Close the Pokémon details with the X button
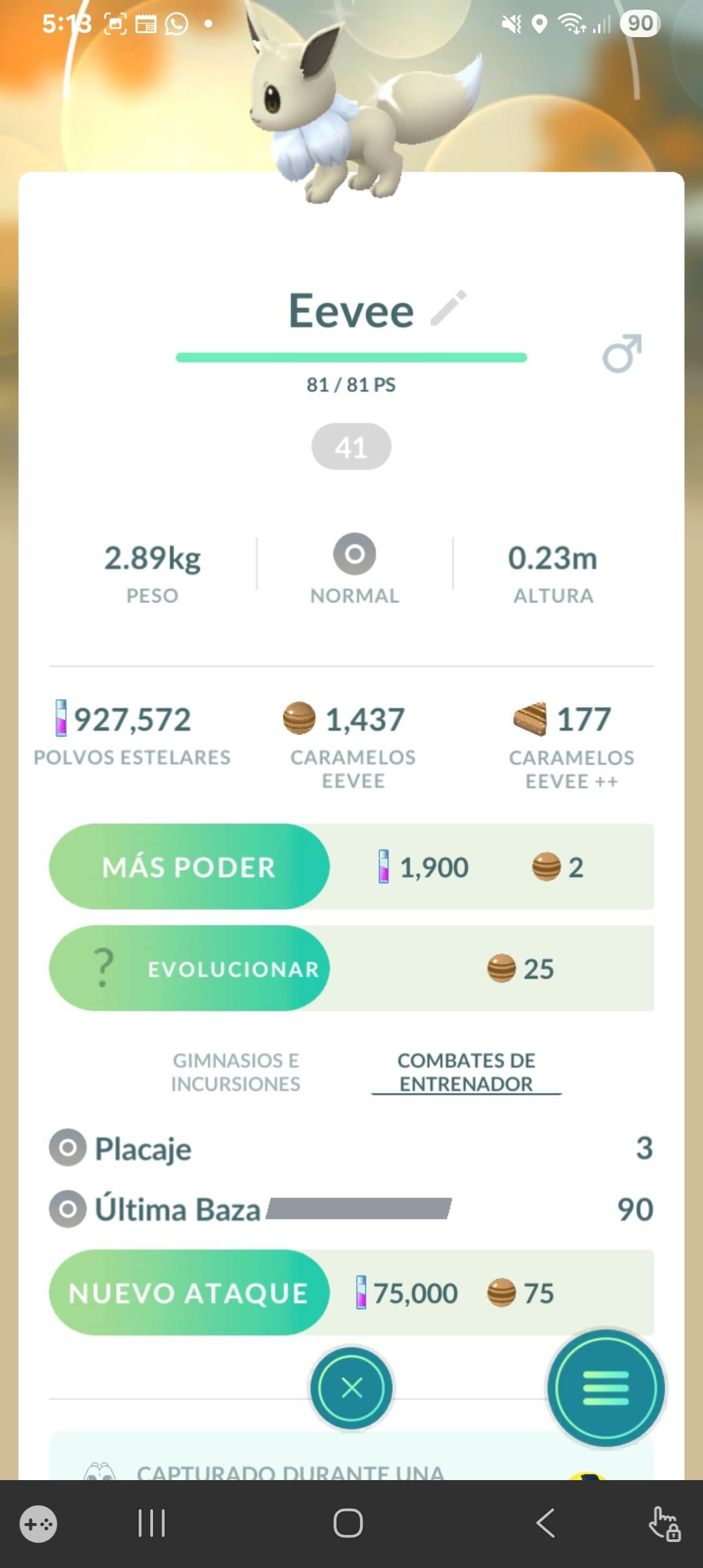 tap(351, 1388)
